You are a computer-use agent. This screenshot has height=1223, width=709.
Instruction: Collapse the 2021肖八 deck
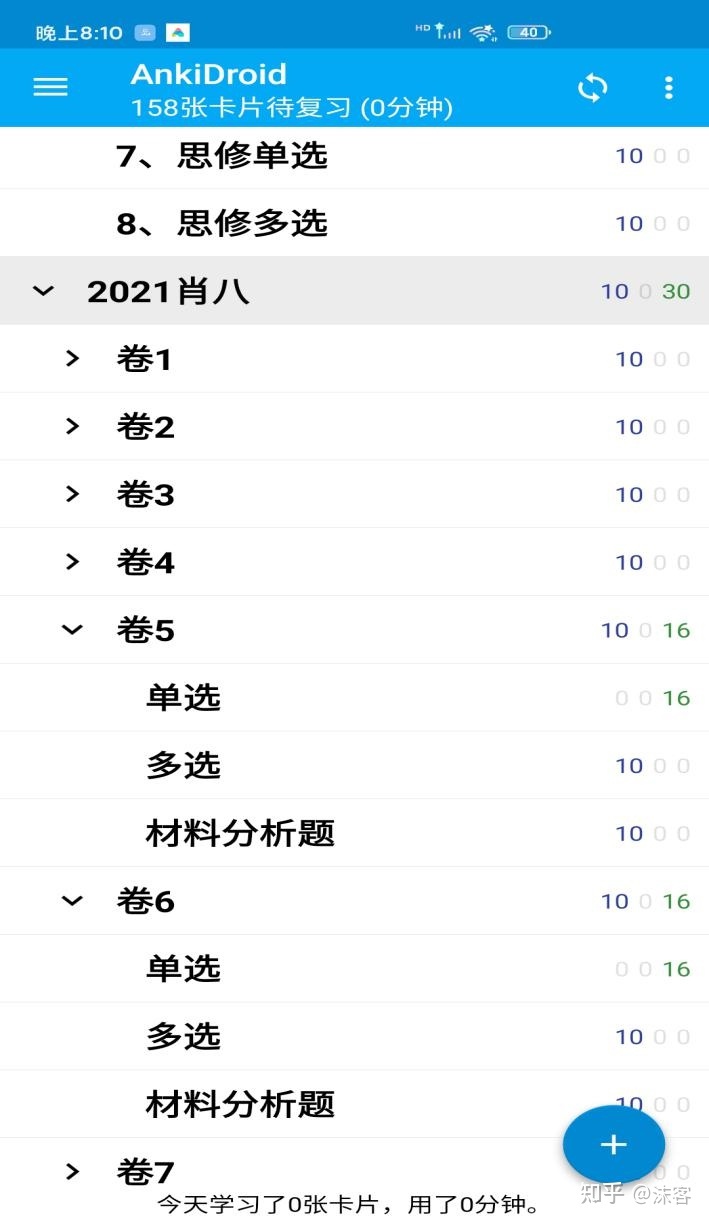click(43, 291)
